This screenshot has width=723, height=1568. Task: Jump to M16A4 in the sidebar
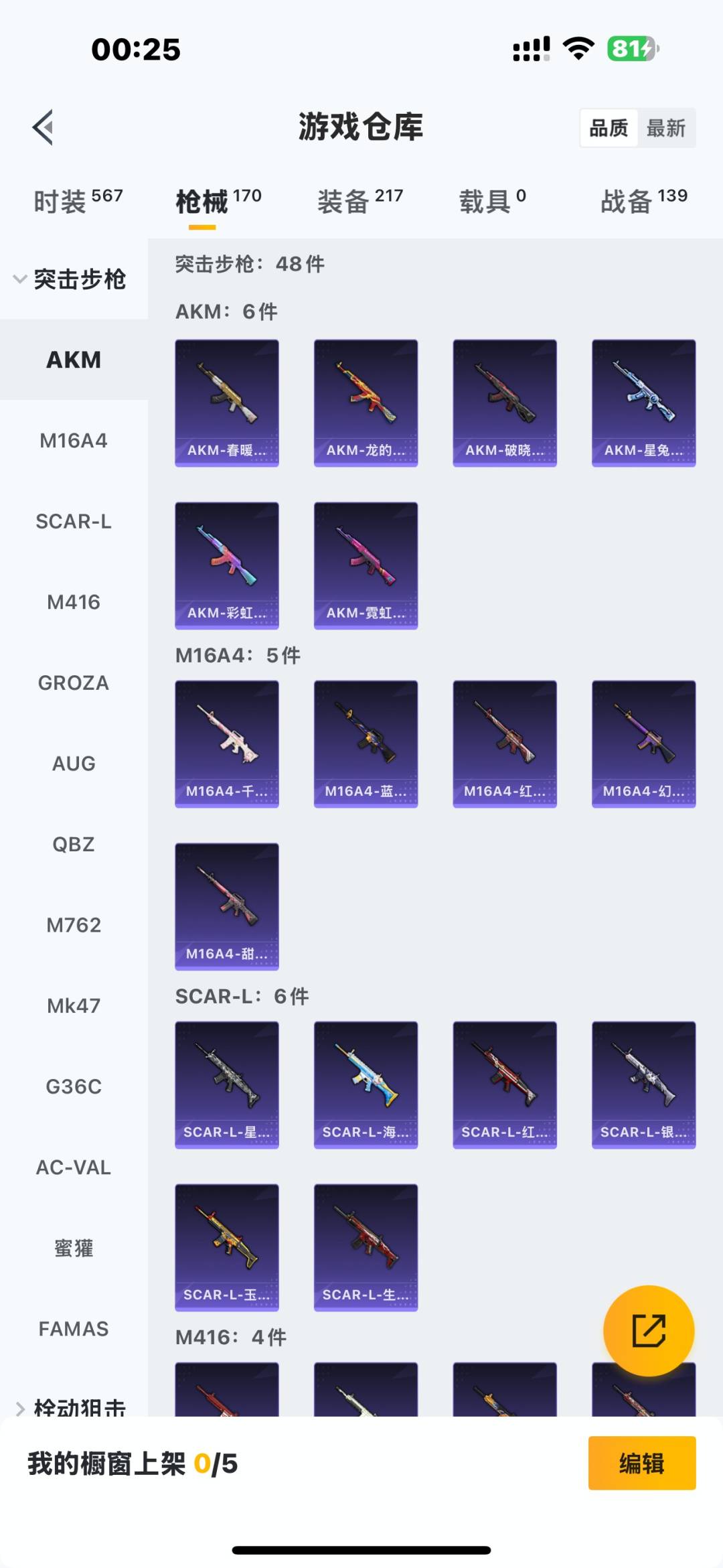(x=74, y=441)
